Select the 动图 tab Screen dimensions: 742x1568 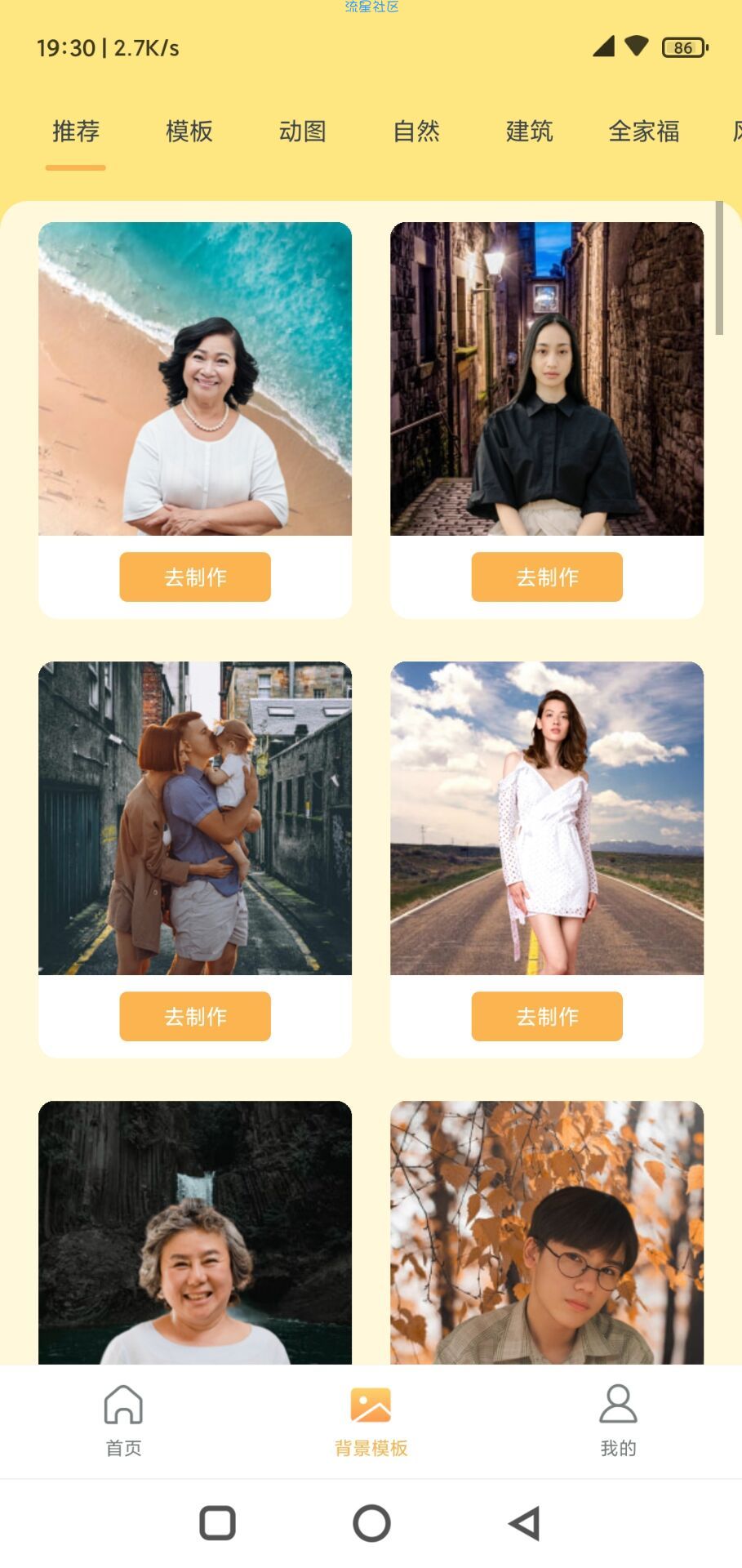click(x=302, y=131)
